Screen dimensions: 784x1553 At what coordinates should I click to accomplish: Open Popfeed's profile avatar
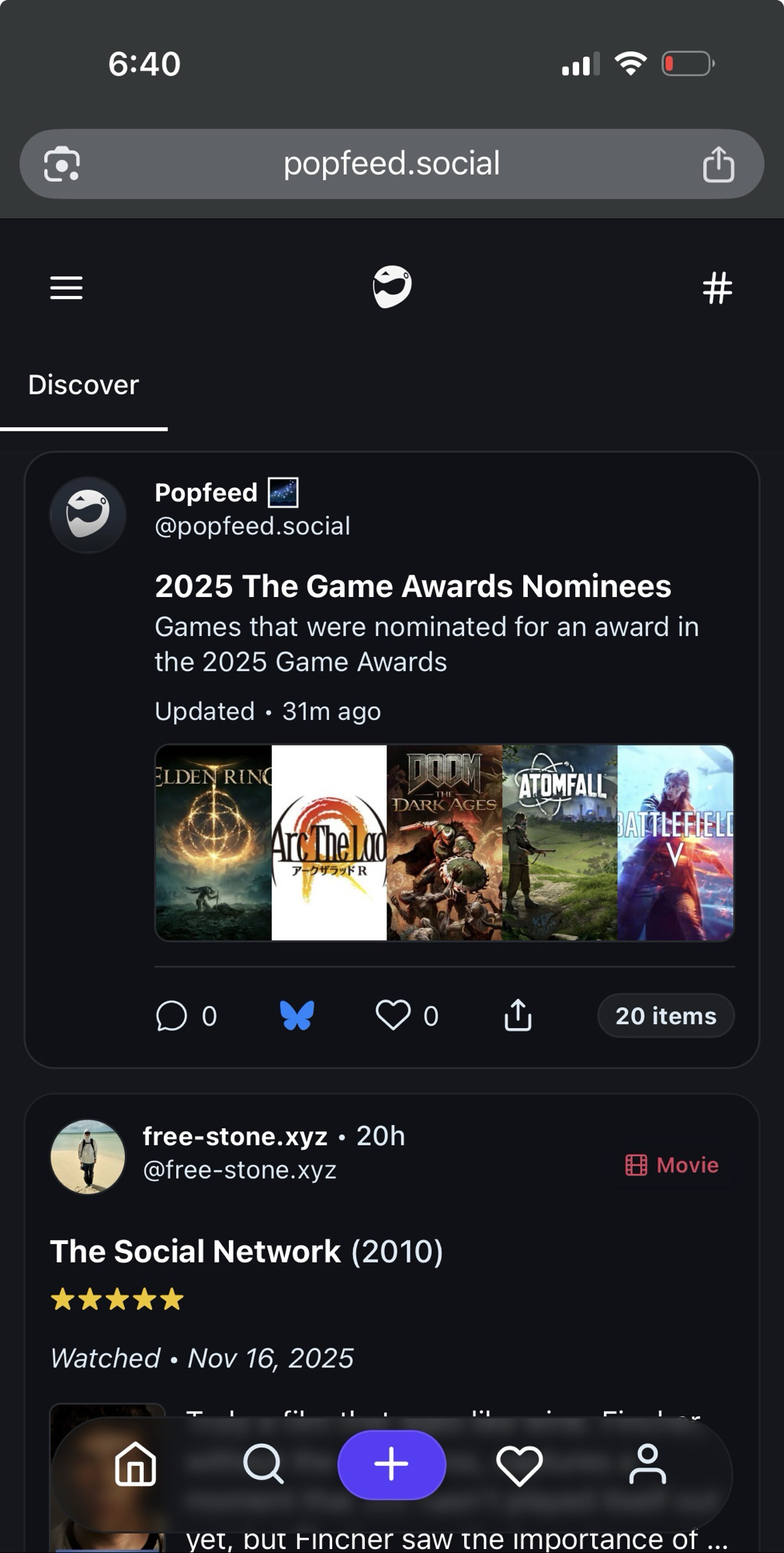click(x=88, y=514)
